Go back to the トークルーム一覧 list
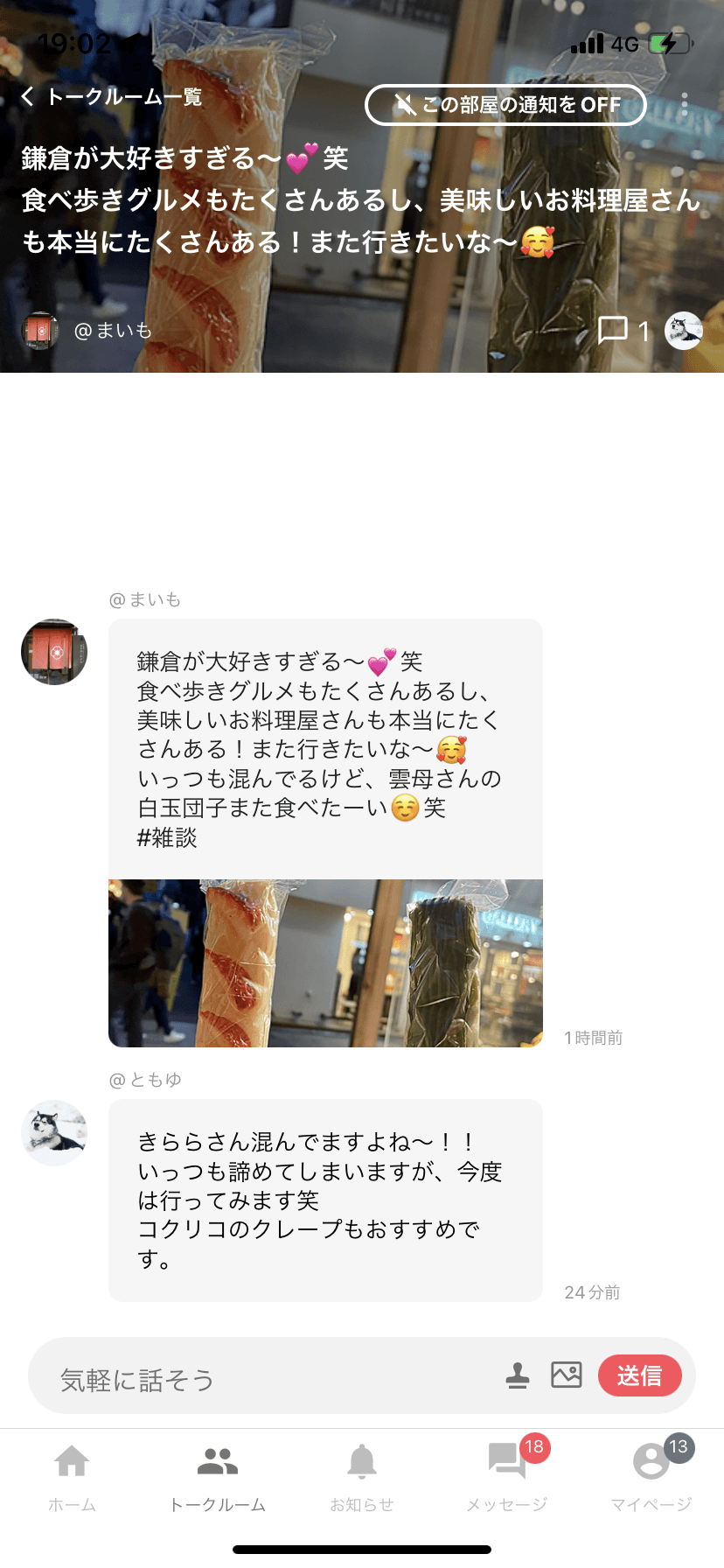The width and height of the screenshot is (724, 1568). pos(112,97)
